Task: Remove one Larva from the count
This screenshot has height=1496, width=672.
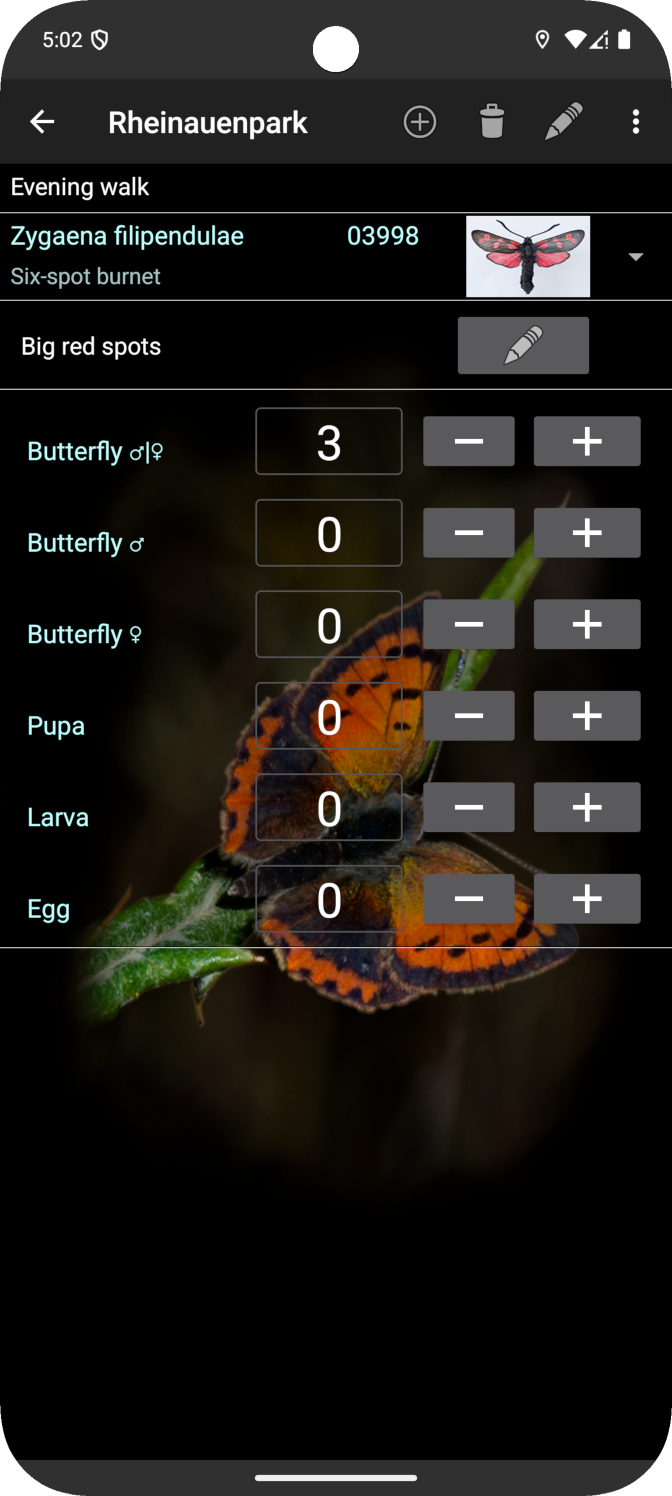Action: 469,808
